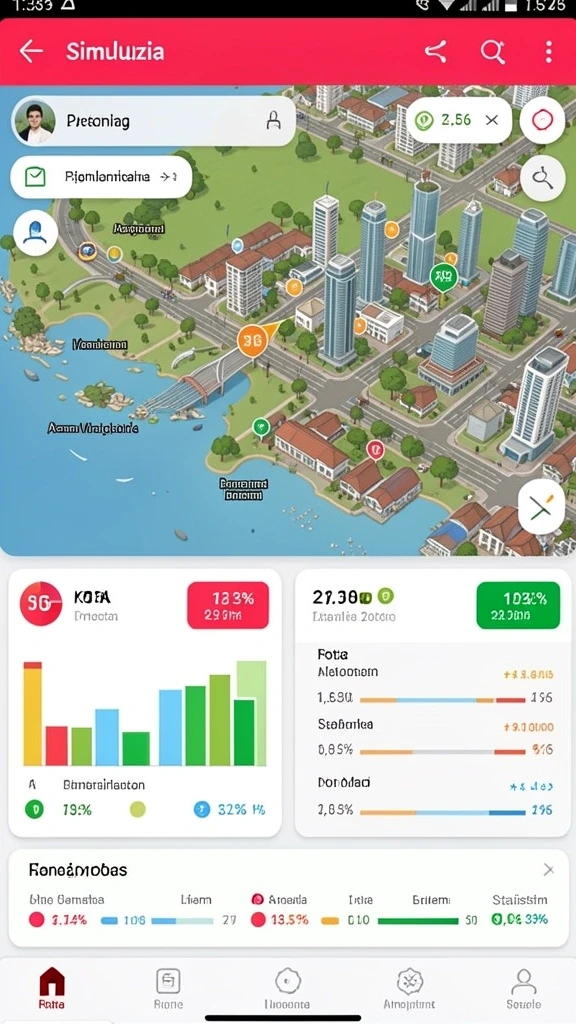Tap the round red icon button on map
This screenshot has width=576, height=1024.
[x=543, y=121]
